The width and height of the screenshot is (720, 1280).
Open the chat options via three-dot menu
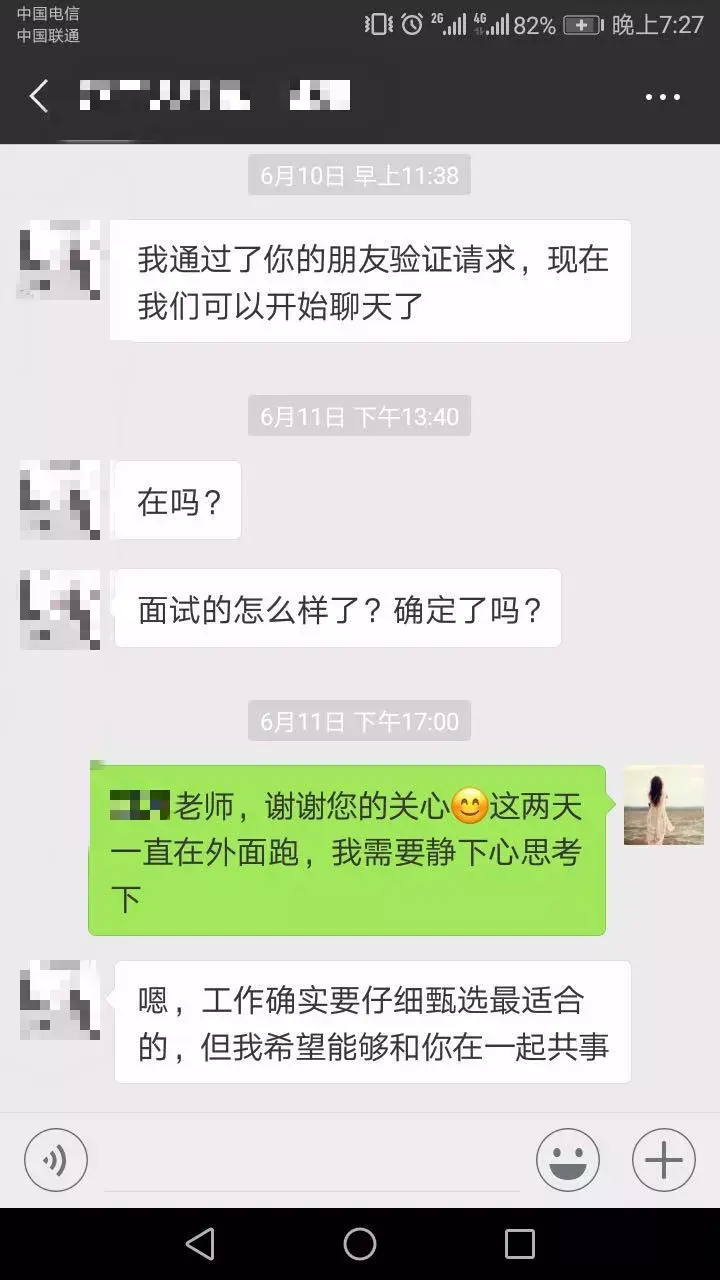coord(662,96)
